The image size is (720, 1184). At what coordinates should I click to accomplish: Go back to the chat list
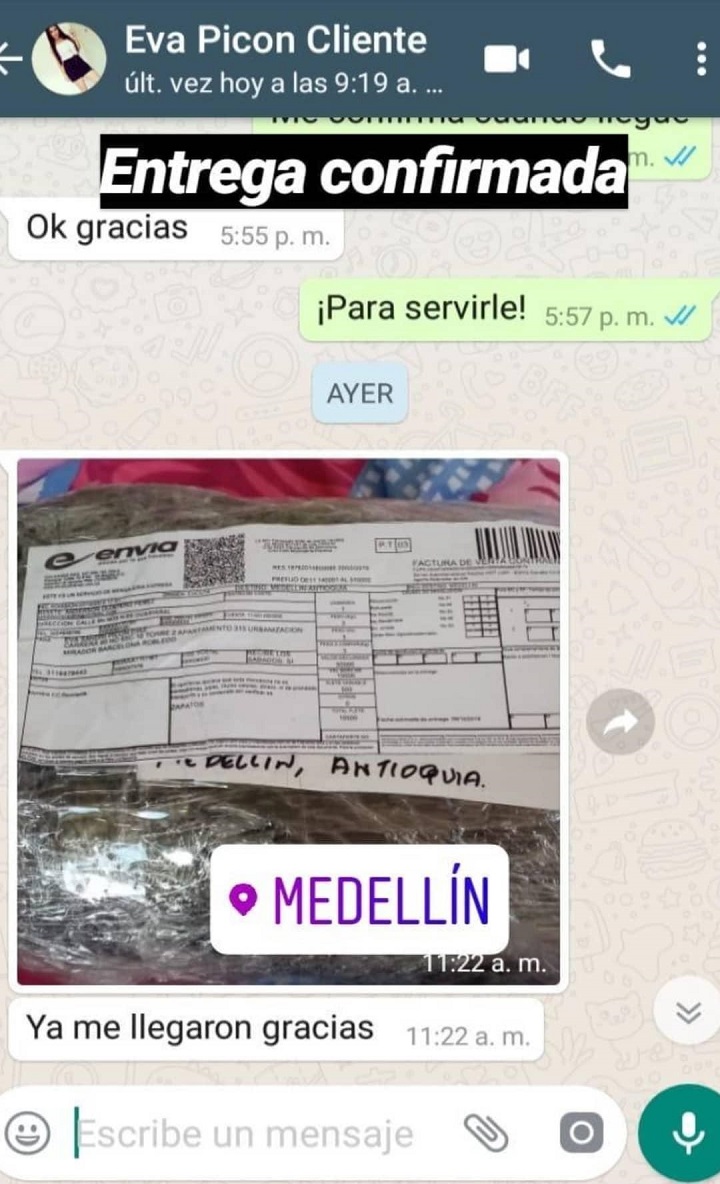click(x=10, y=58)
